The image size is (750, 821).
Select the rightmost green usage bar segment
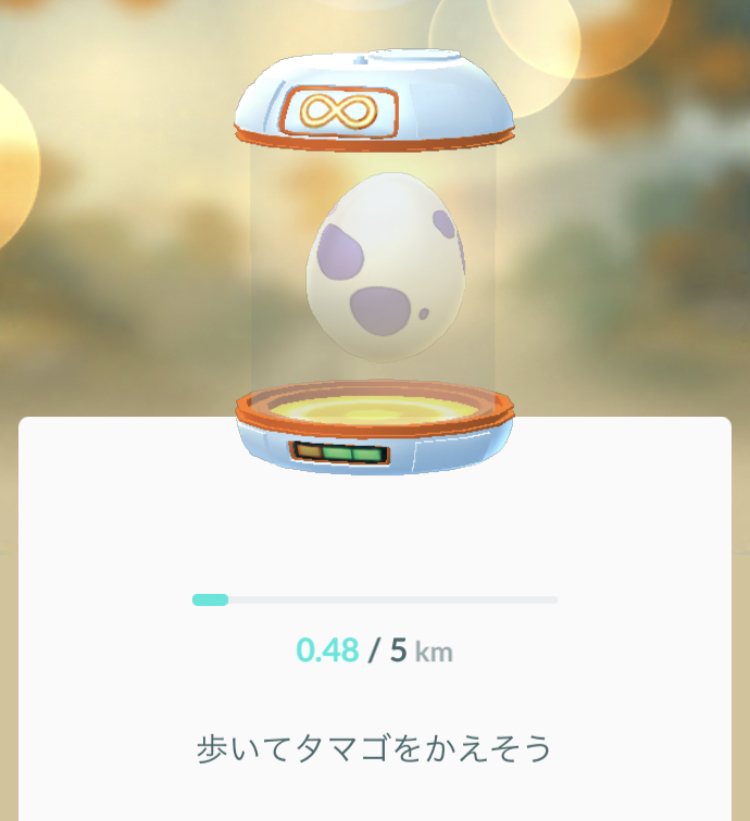click(368, 452)
